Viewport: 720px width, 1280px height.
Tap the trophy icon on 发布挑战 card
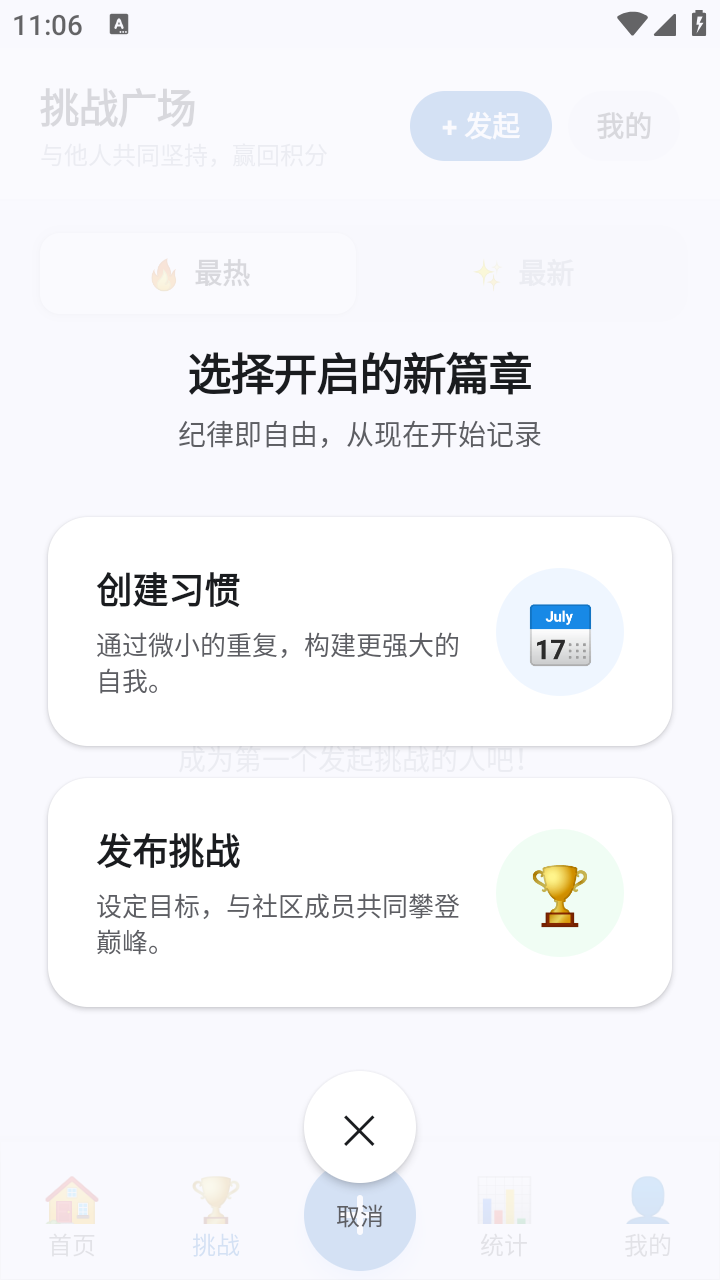[559, 893]
